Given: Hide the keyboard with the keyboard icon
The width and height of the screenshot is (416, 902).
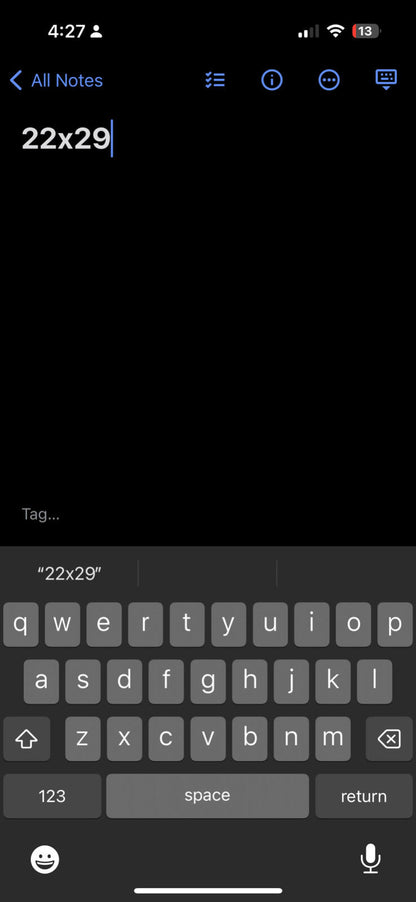Looking at the screenshot, I should 386,79.
